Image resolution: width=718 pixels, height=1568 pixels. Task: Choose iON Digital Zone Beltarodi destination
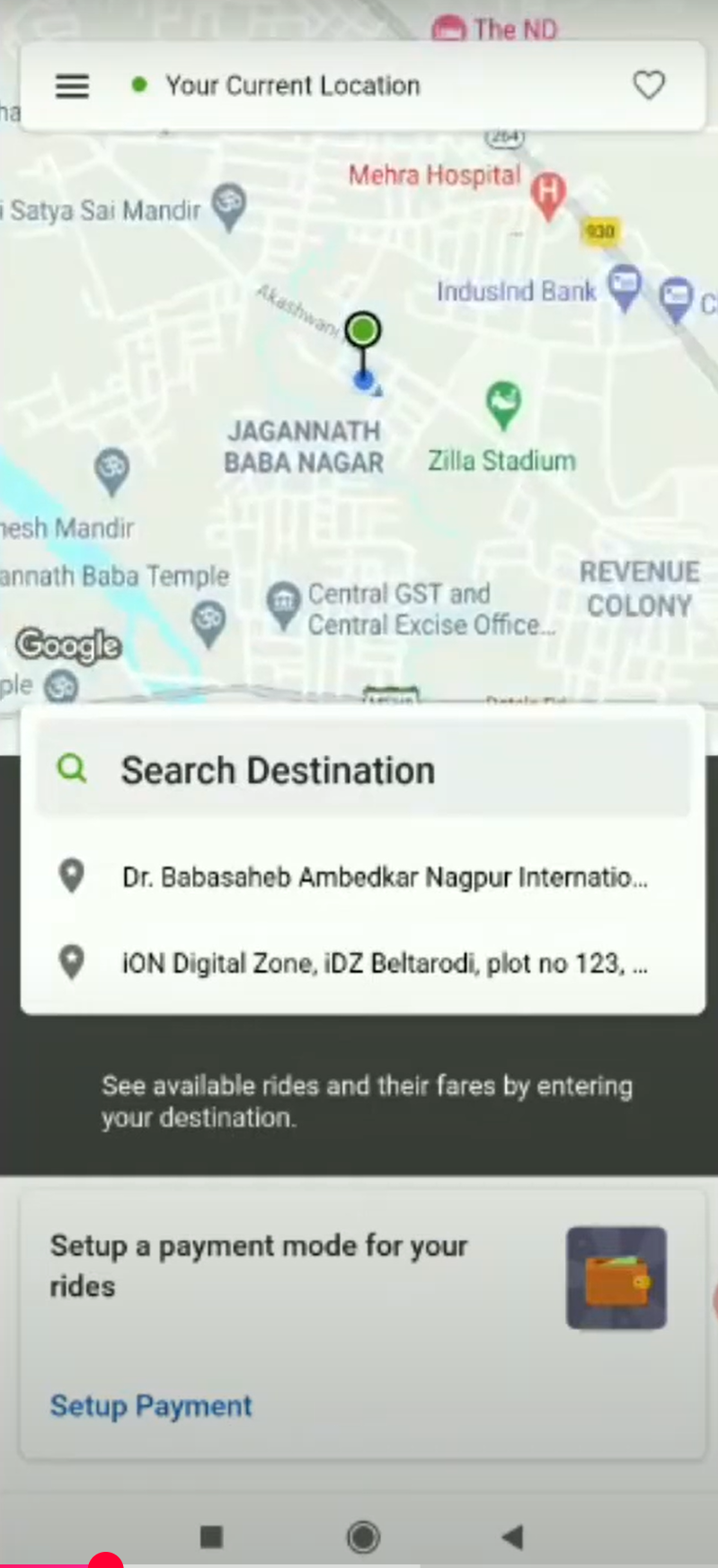point(384,964)
